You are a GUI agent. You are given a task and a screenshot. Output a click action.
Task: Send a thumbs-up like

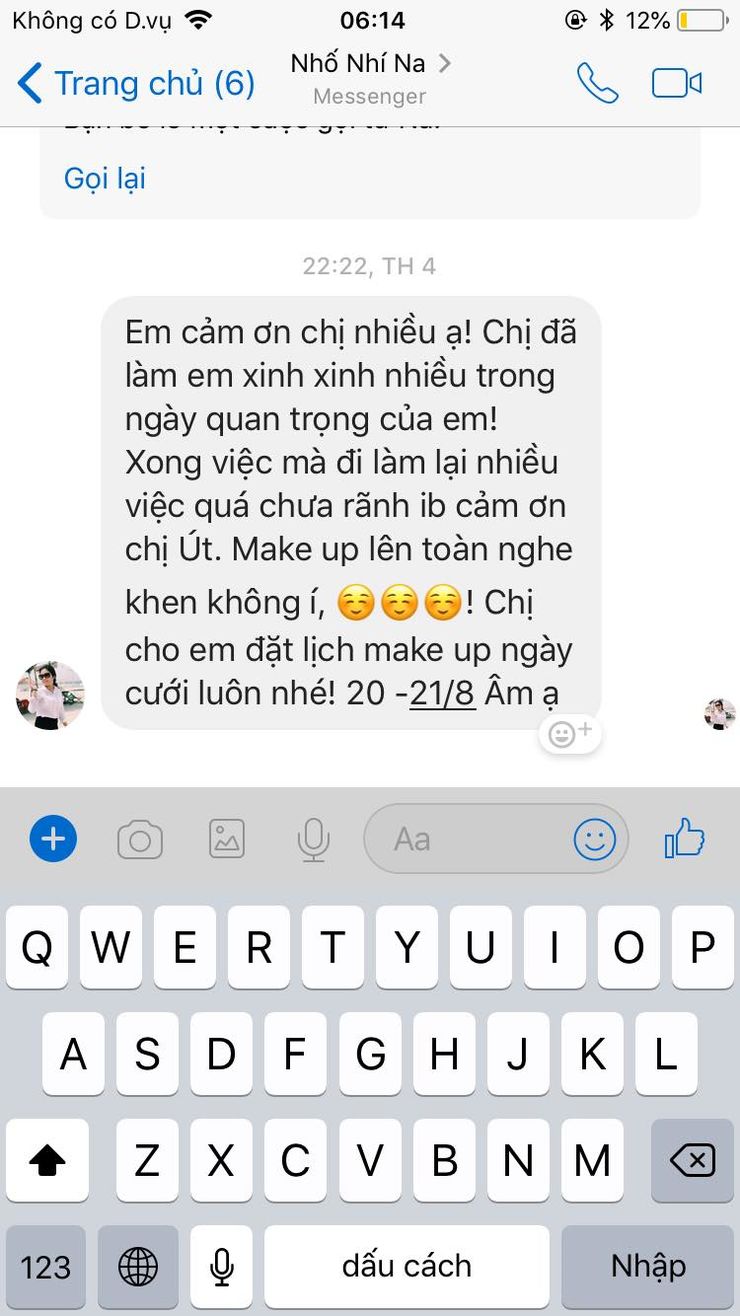click(x=685, y=837)
